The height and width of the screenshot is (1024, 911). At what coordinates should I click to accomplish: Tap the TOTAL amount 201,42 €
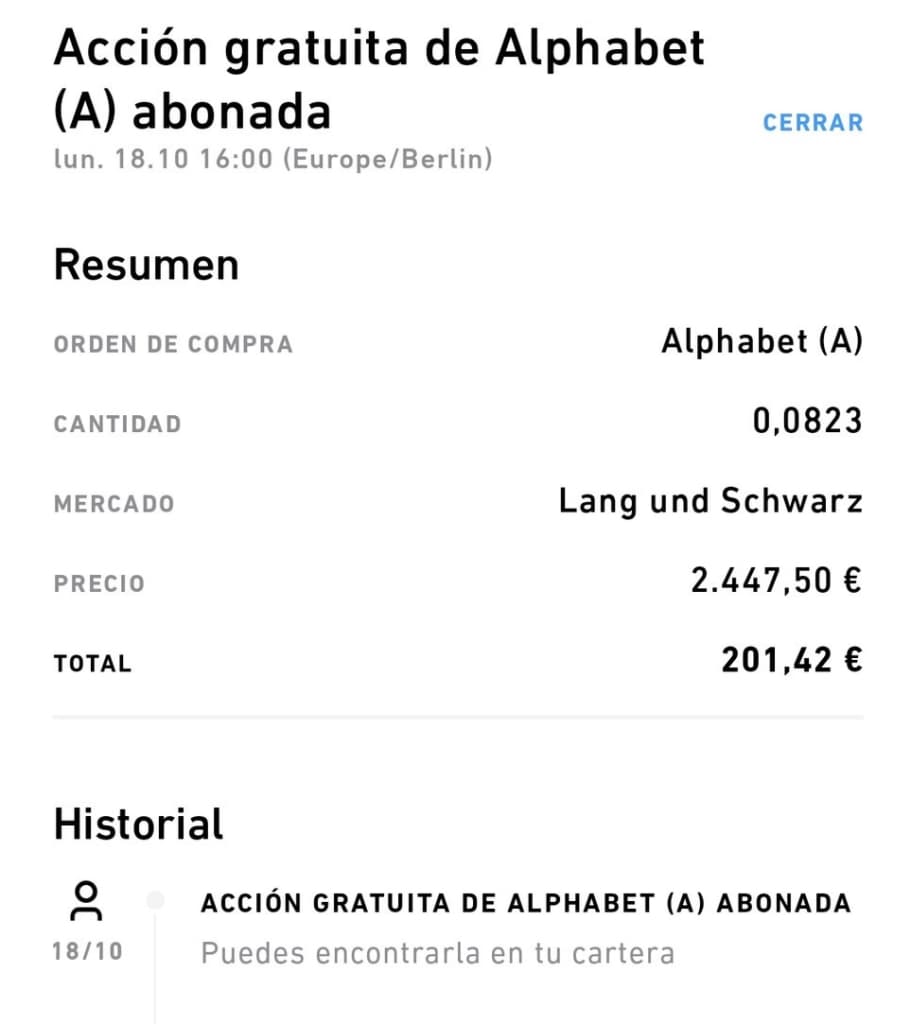[791, 660]
